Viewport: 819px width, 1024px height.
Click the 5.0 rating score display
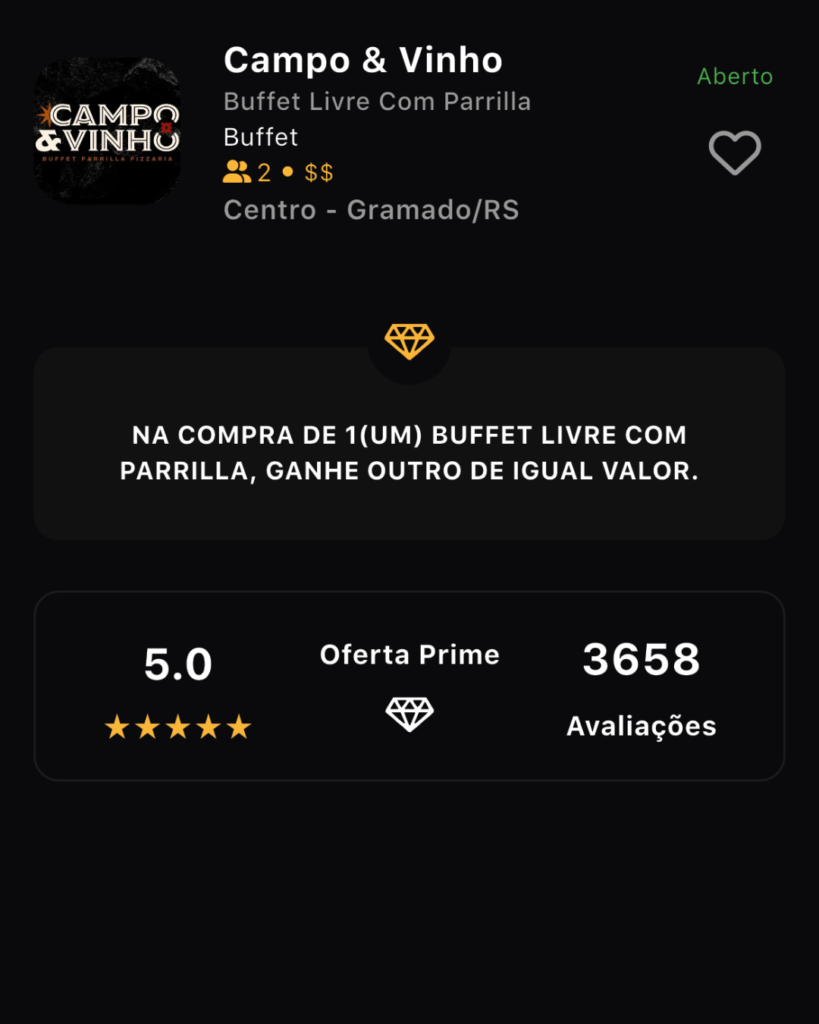coord(177,662)
